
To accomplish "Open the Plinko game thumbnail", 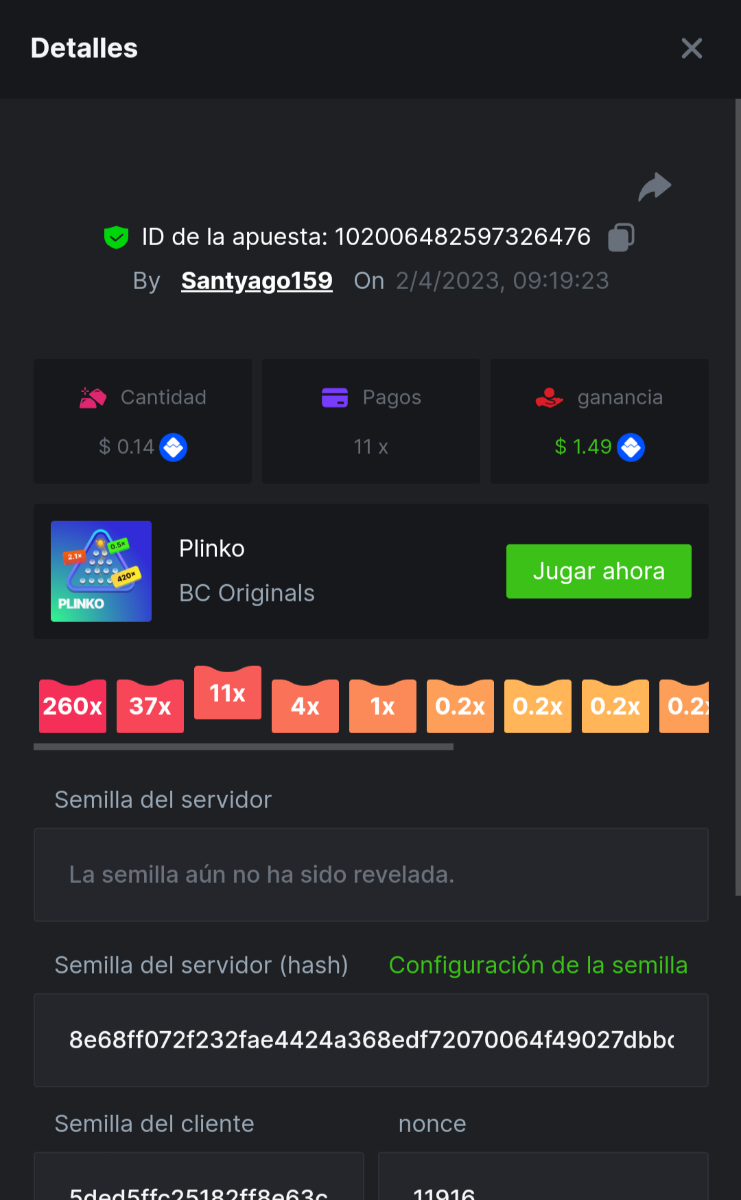I will [x=101, y=571].
